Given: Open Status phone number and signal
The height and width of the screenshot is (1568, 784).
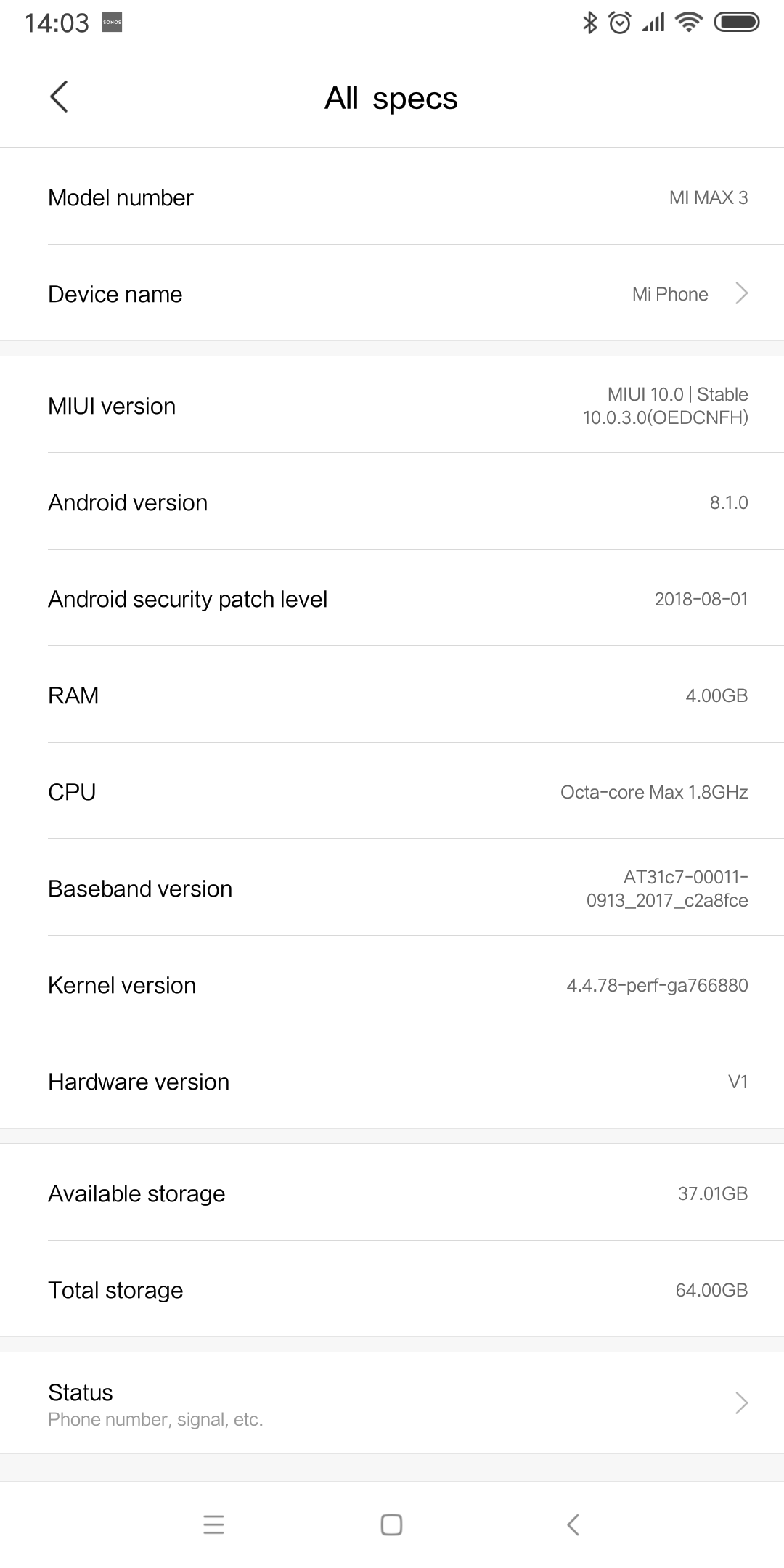Looking at the screenshot, I should pos(392,1403).
